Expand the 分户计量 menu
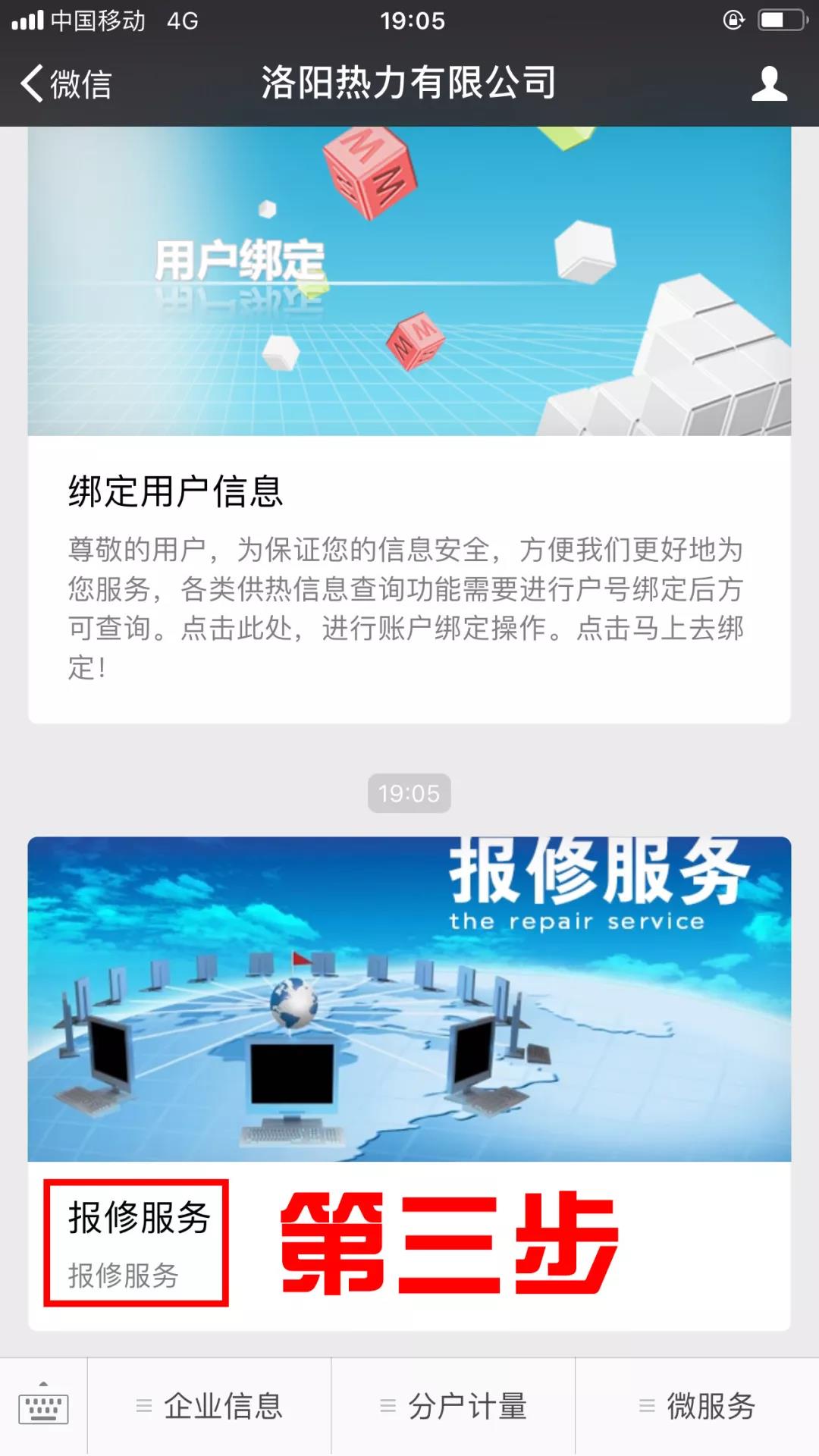Viewport: 819px width, 1456px height. 453,1407
